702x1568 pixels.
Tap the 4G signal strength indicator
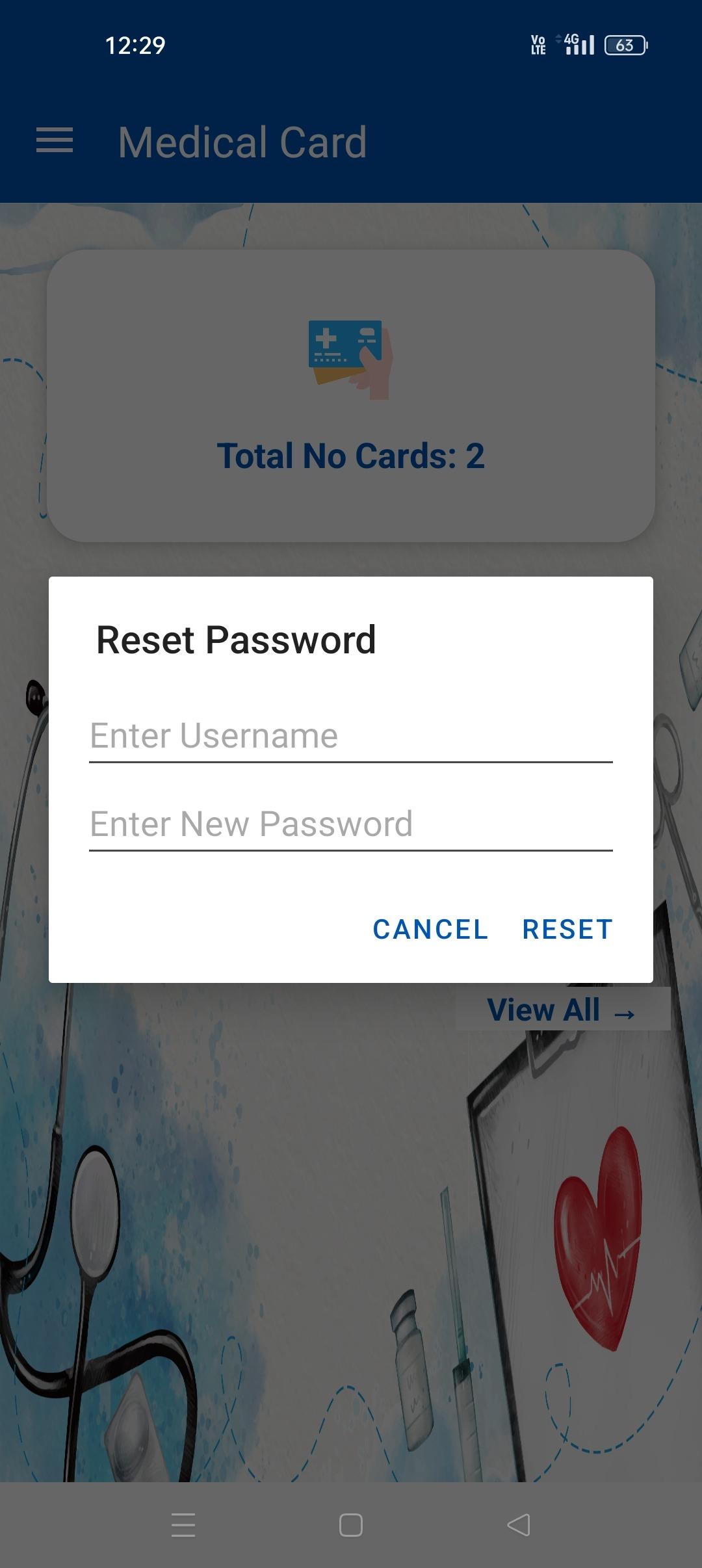pyautogui.click(x=578, y=46)
